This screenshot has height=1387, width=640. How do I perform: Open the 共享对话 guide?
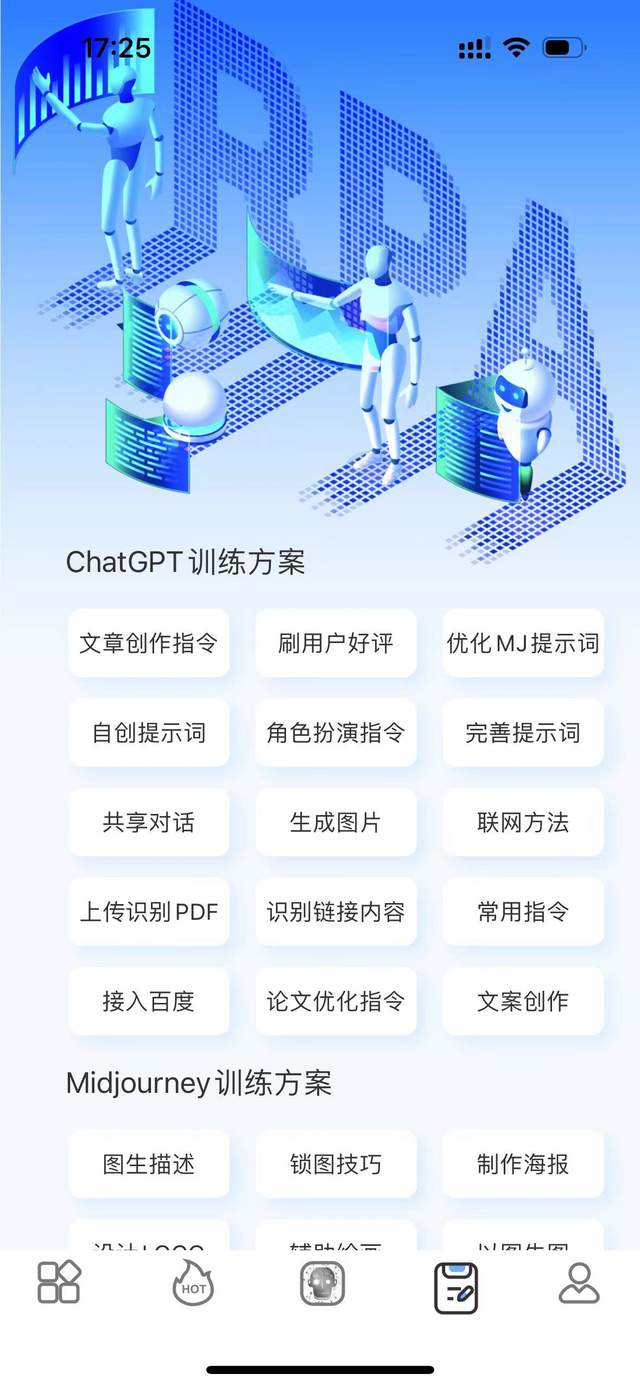coord(148,822)
